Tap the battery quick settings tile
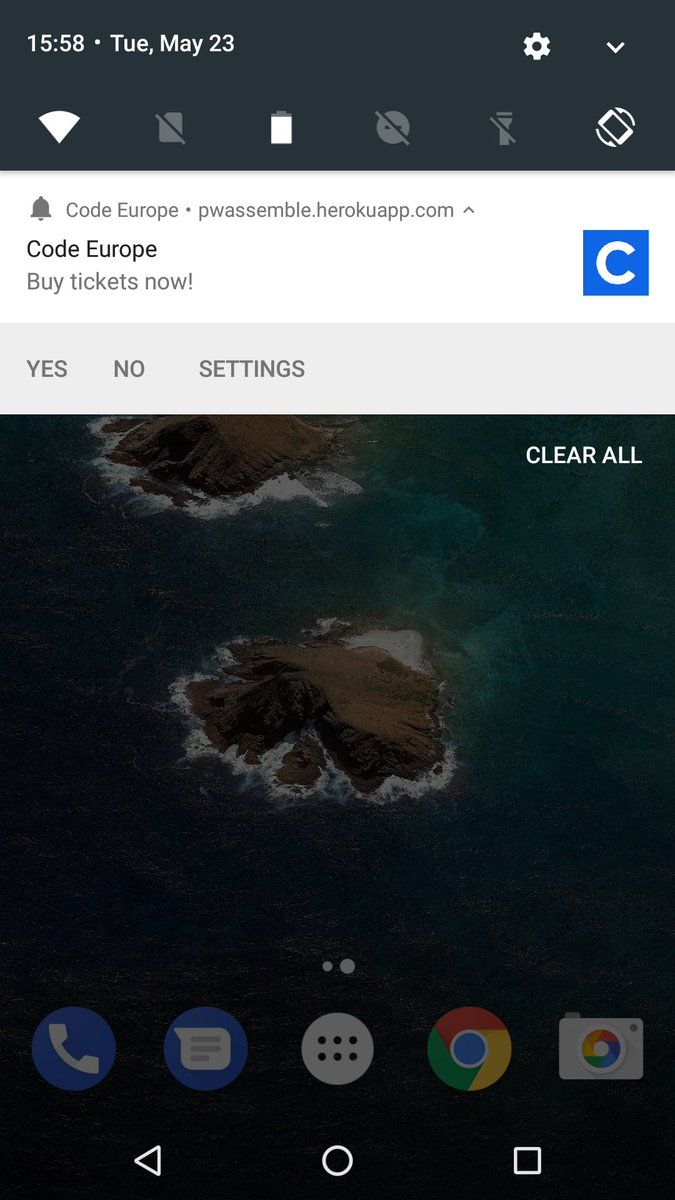 point(281,128)
